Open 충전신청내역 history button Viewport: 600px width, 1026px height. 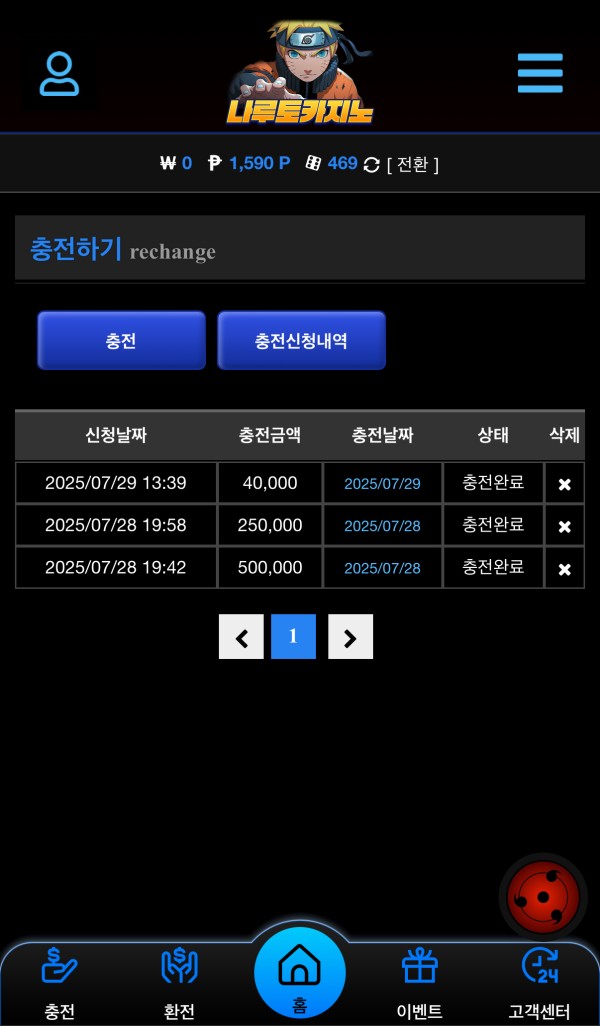coord(301,341)
